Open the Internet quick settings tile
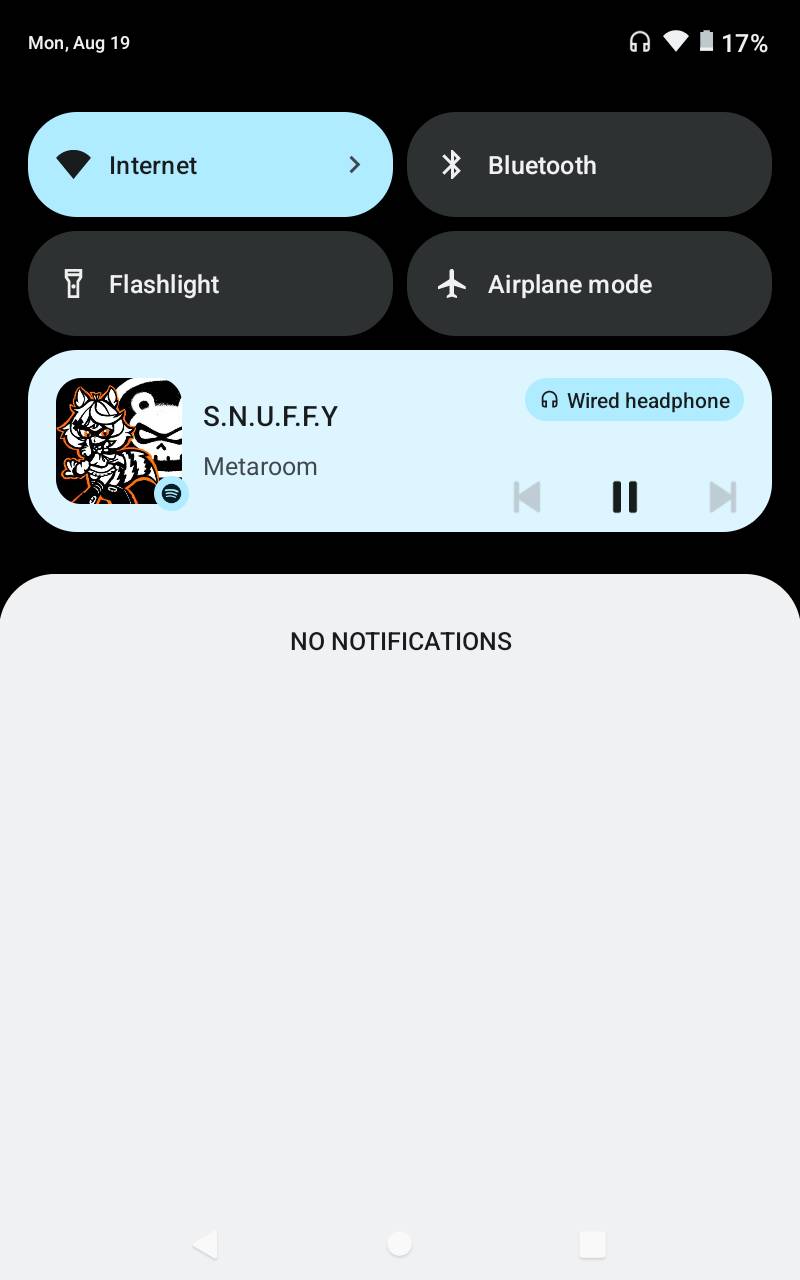Image resolution: width=800 pixels, height=1280 pixels. 210,165
